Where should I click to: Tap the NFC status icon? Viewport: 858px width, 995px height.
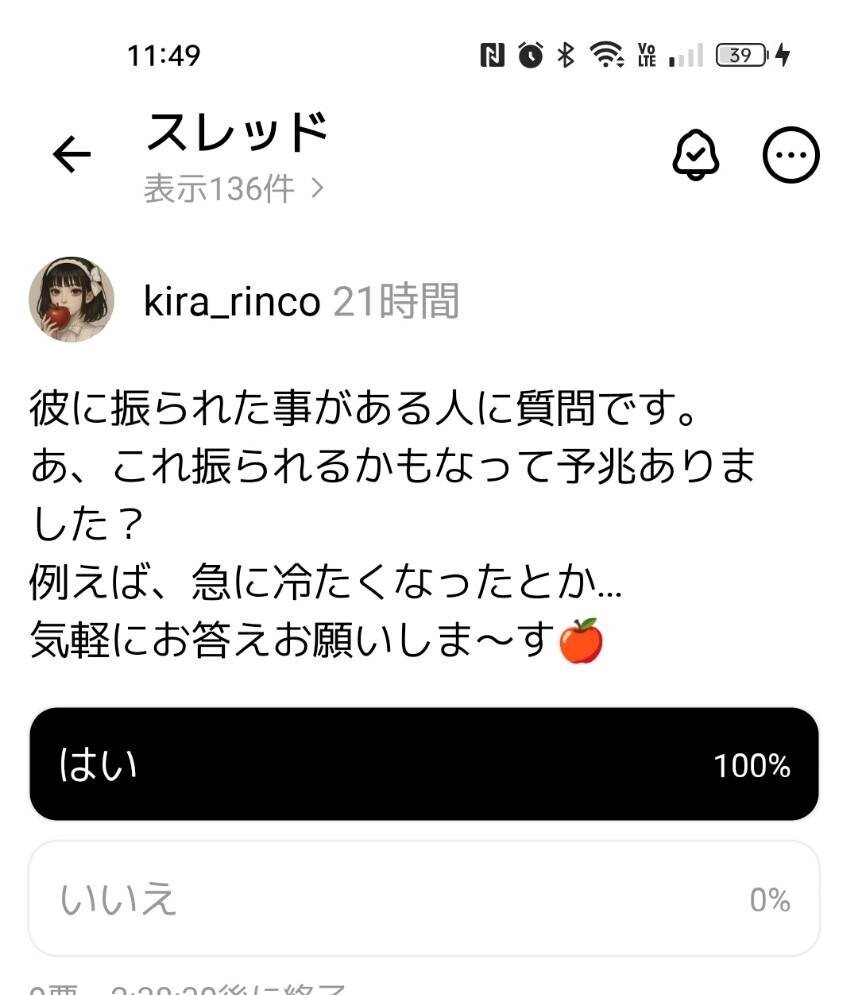pos(494,56)
